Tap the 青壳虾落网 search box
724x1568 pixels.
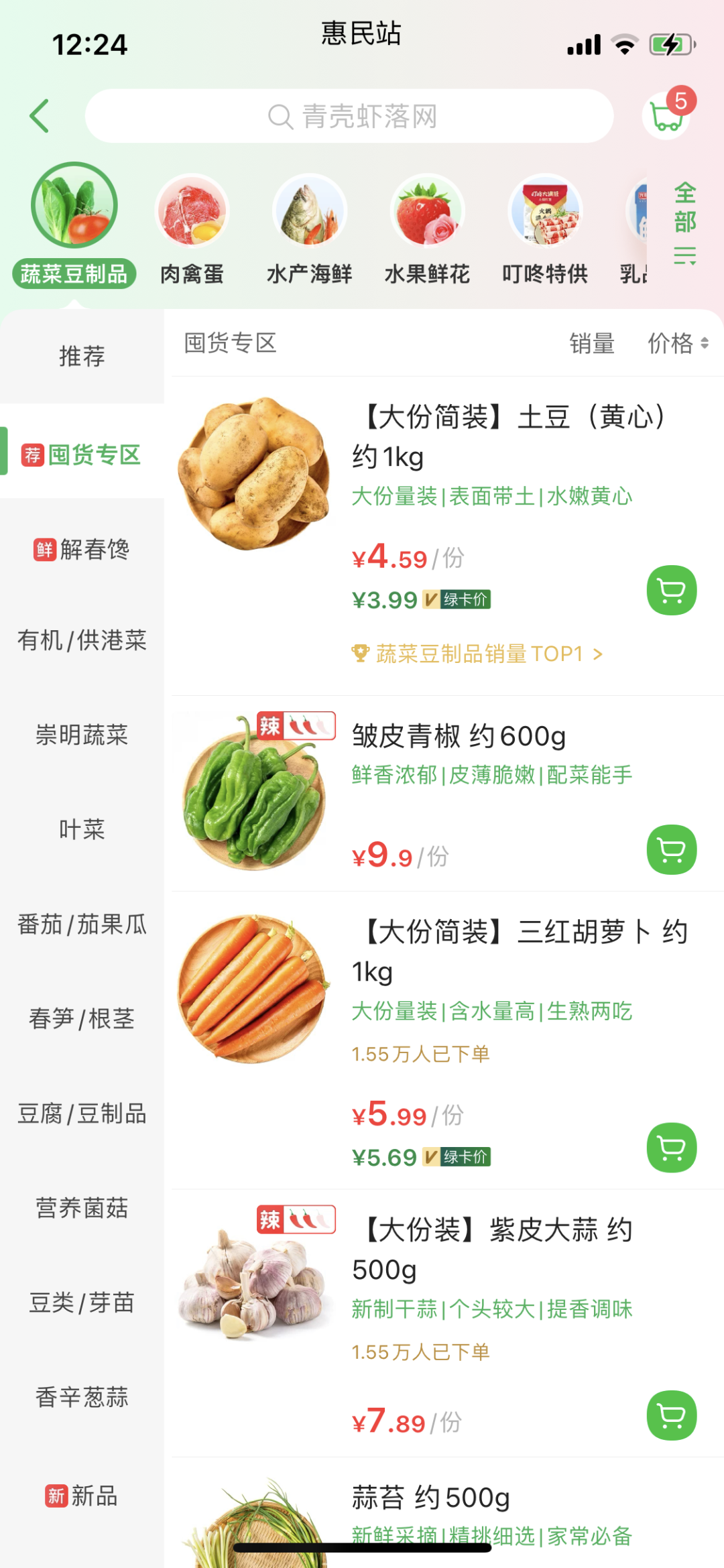pyautogui.click(x=349, y=116)
